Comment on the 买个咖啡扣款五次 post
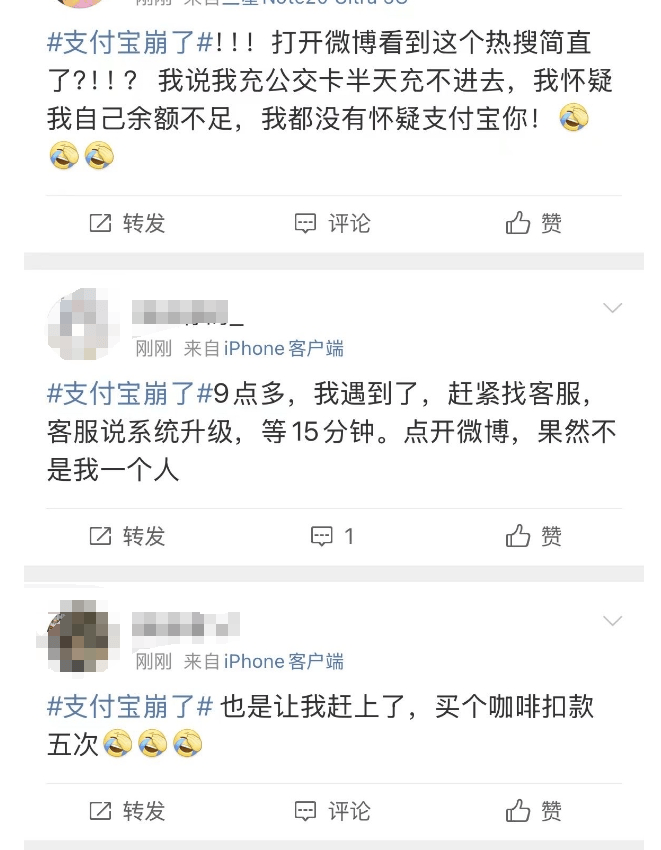 333,810
